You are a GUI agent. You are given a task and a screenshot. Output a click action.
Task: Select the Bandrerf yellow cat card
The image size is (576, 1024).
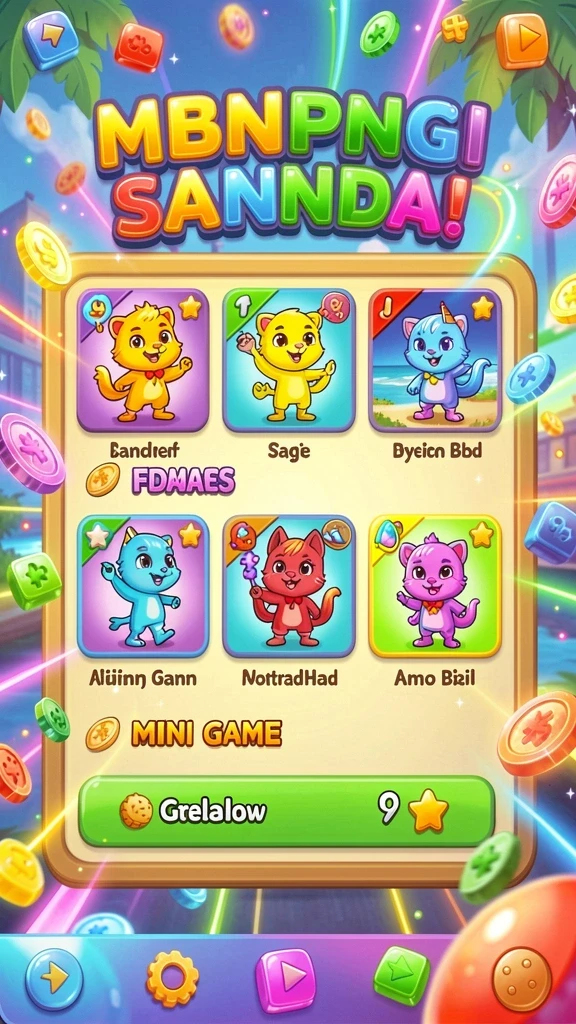click(x=143, y=360)
